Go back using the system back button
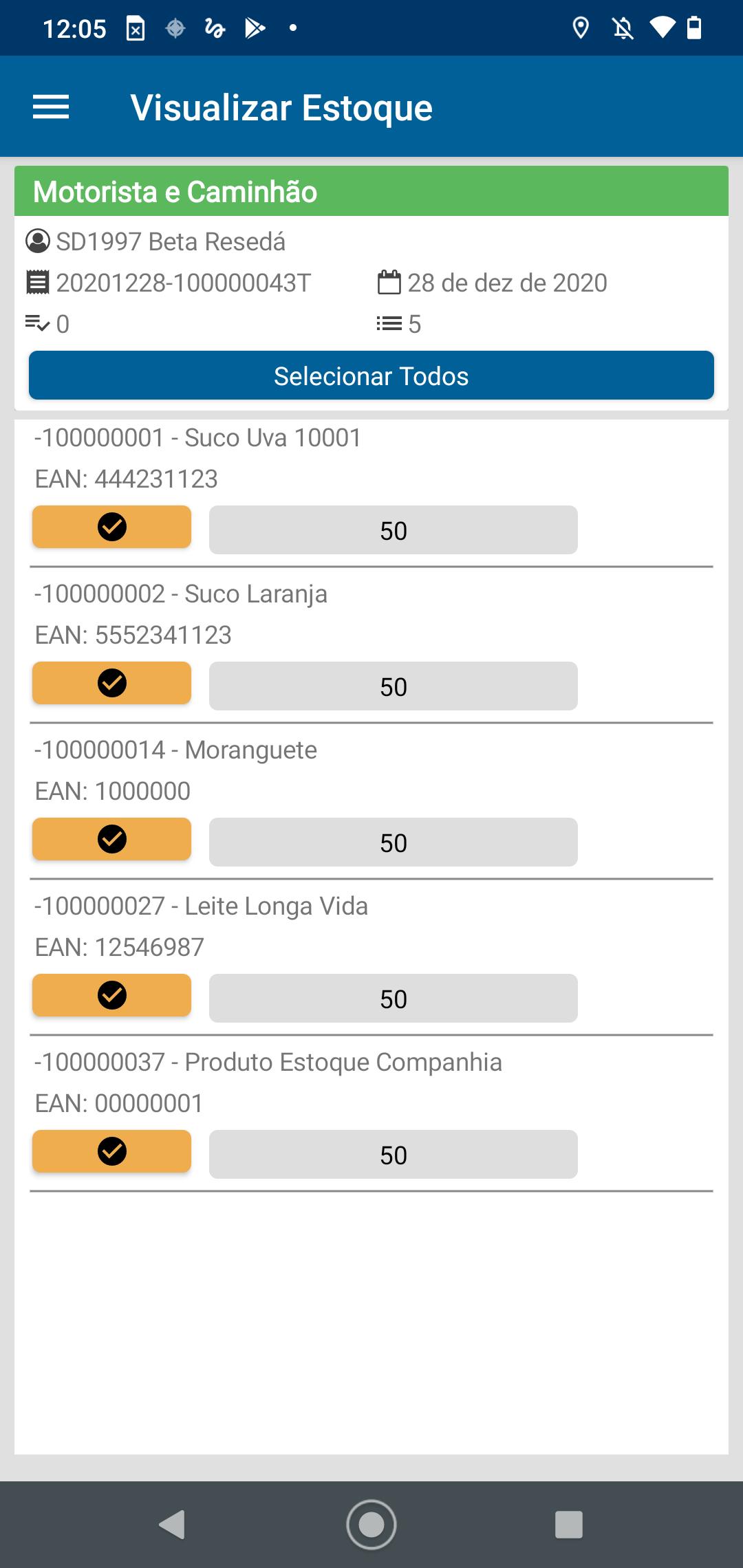 172,1525
